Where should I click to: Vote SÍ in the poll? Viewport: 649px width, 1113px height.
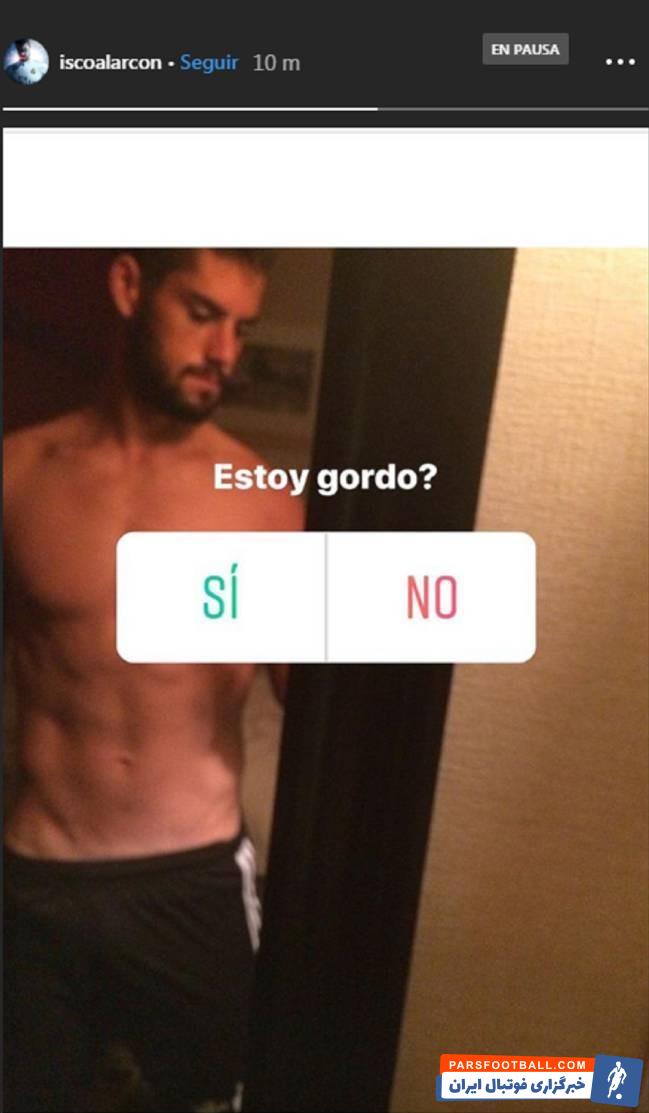221,598
